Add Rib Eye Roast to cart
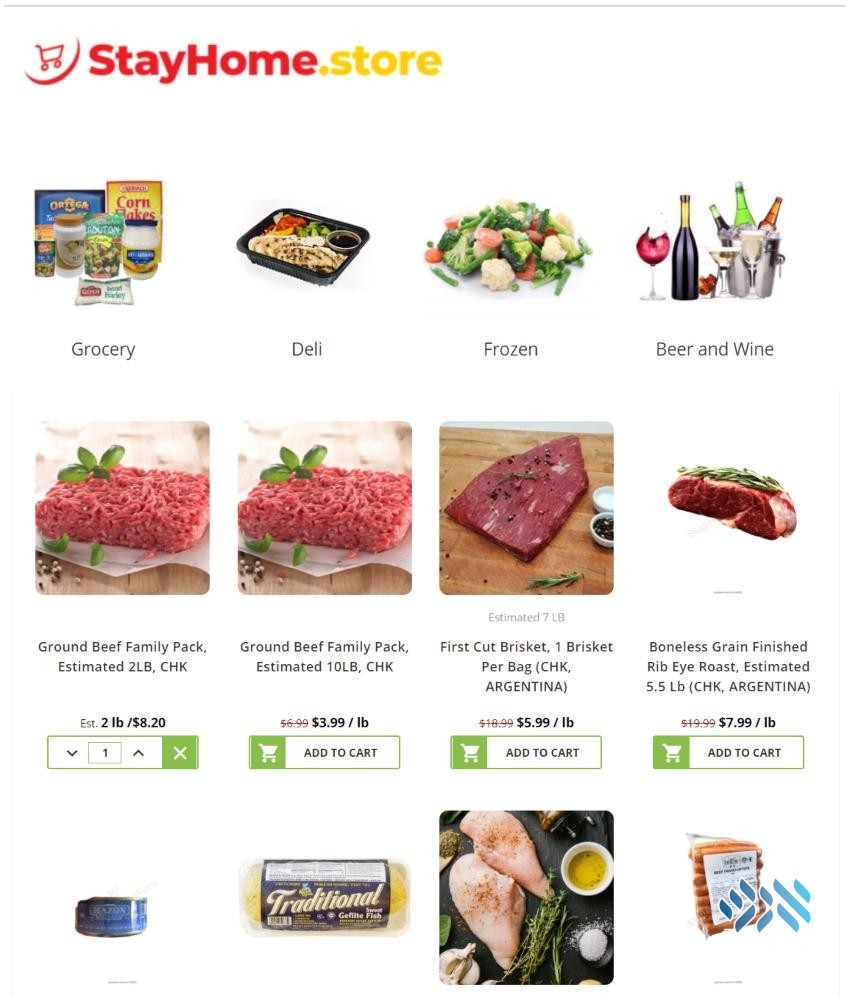The width and height of the screenshot is (850, 1000). [728, 753]
